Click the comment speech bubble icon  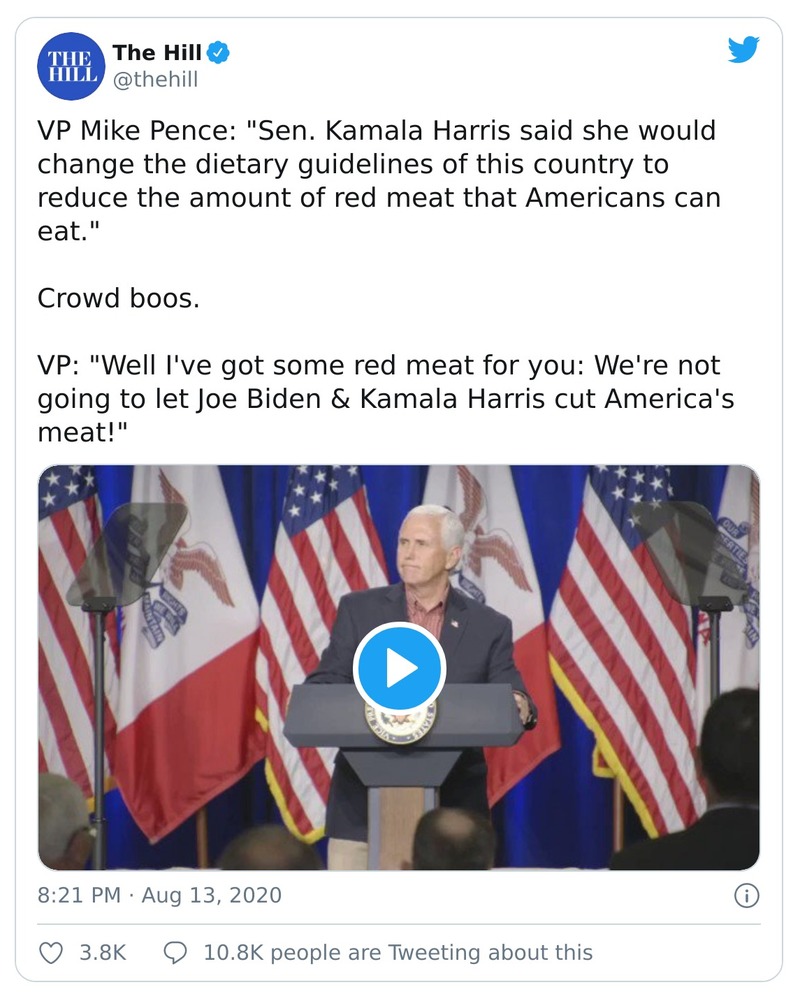[177, 952]
